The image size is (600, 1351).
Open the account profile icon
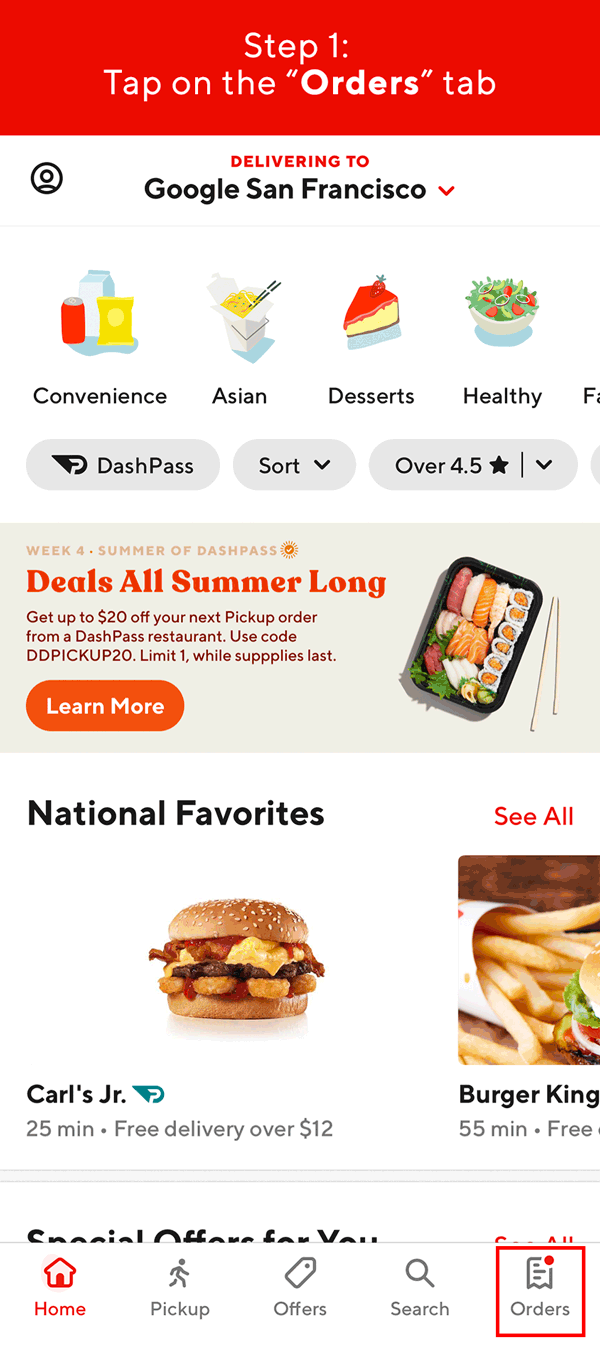tap(47, 179)
